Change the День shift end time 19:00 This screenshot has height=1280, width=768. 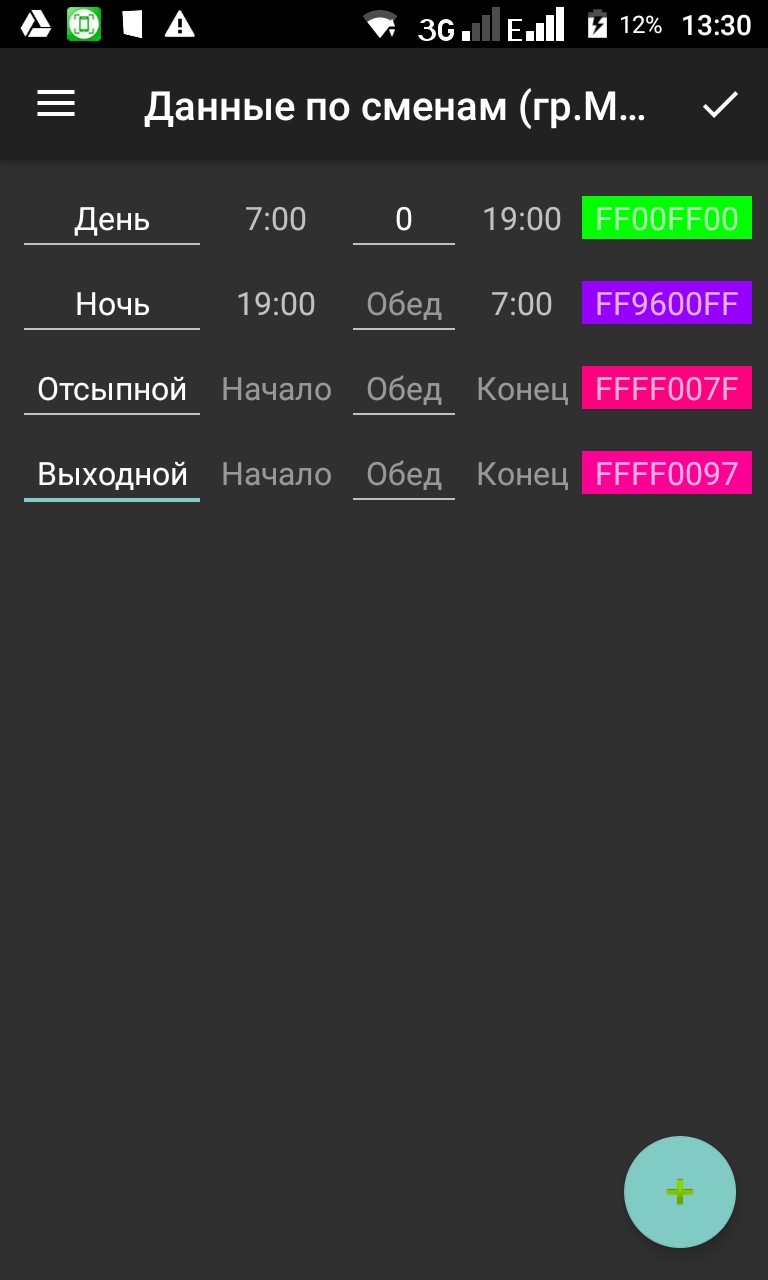(x=522, y=219)
